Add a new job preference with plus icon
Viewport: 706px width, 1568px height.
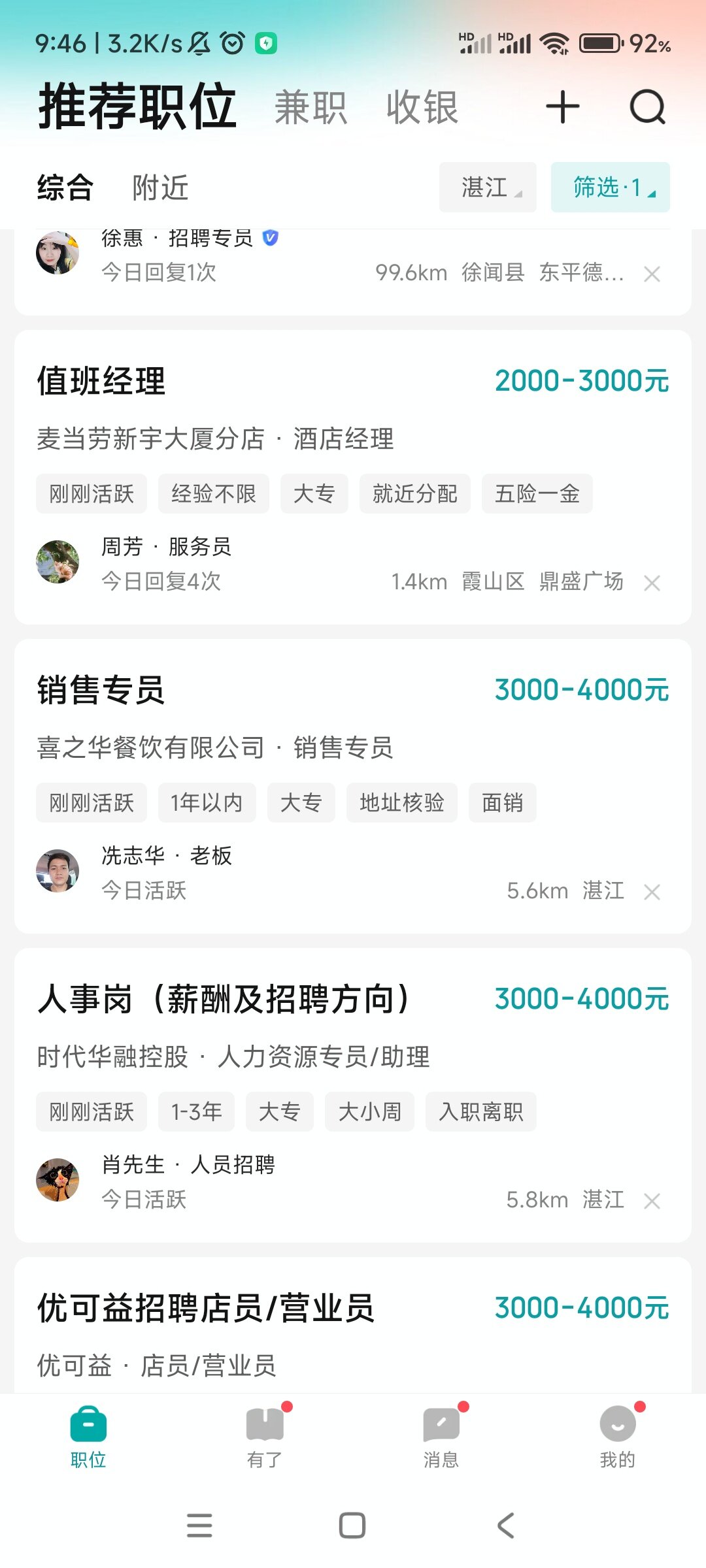tap(562, 107)
